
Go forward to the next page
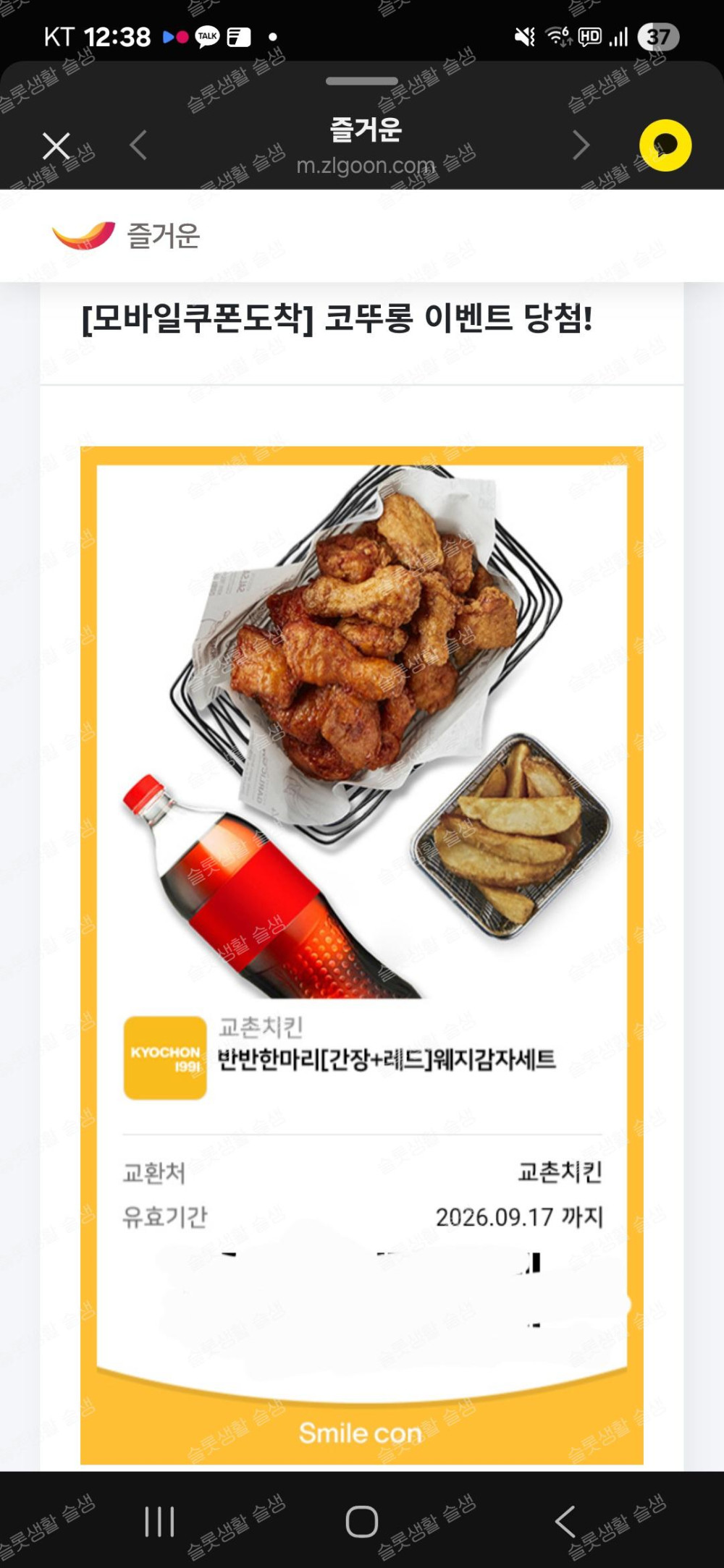tap(581, 145)
